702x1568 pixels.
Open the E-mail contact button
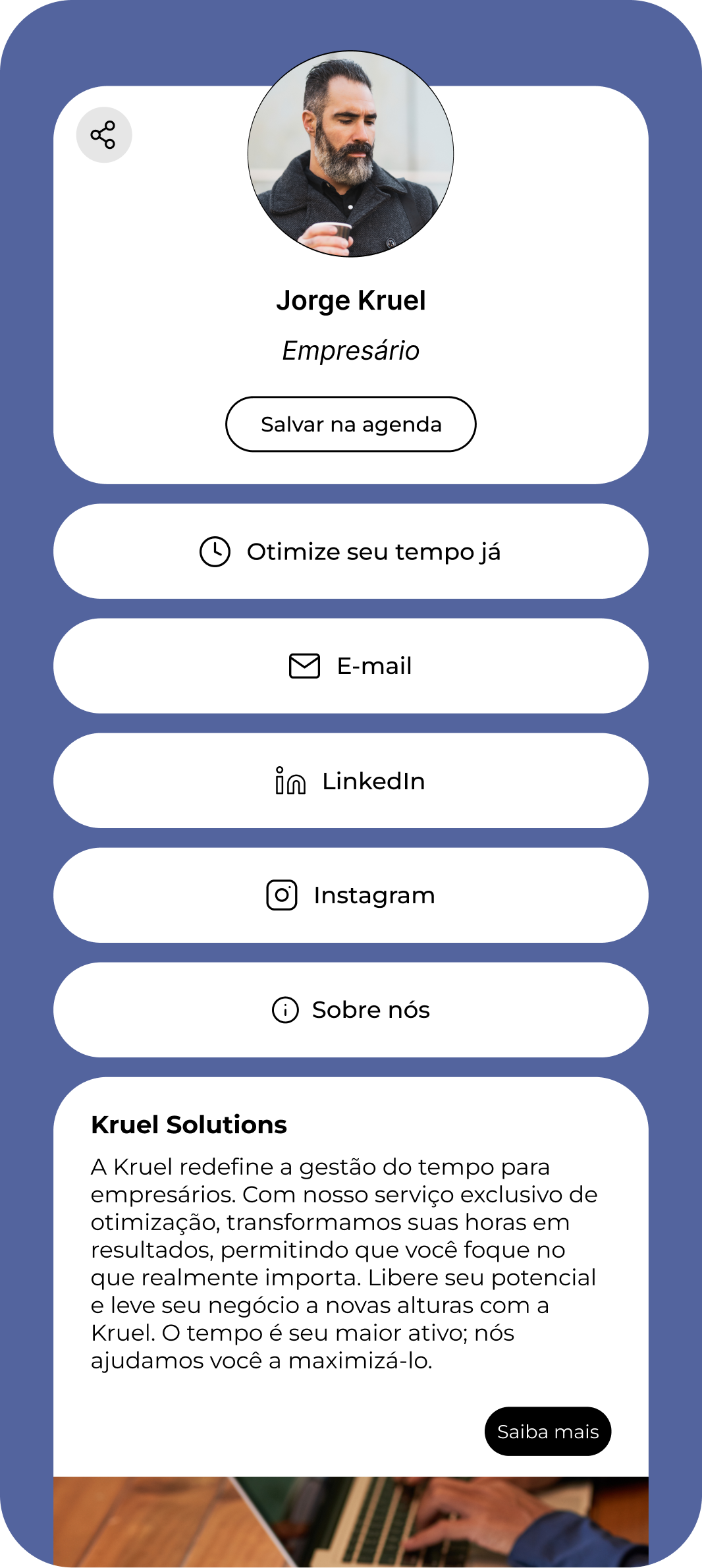[350, 666]
